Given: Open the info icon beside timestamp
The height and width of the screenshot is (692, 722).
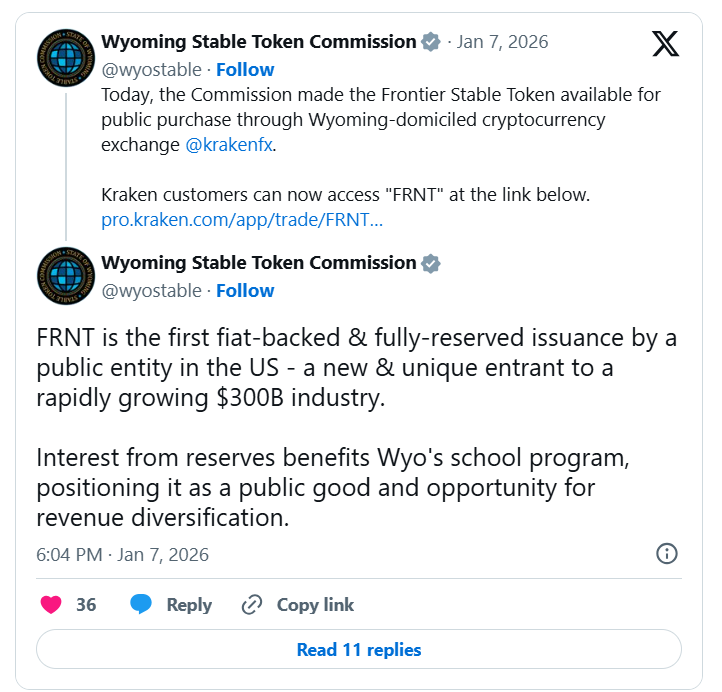Looking at the screenshot, I should pos(667,554).
